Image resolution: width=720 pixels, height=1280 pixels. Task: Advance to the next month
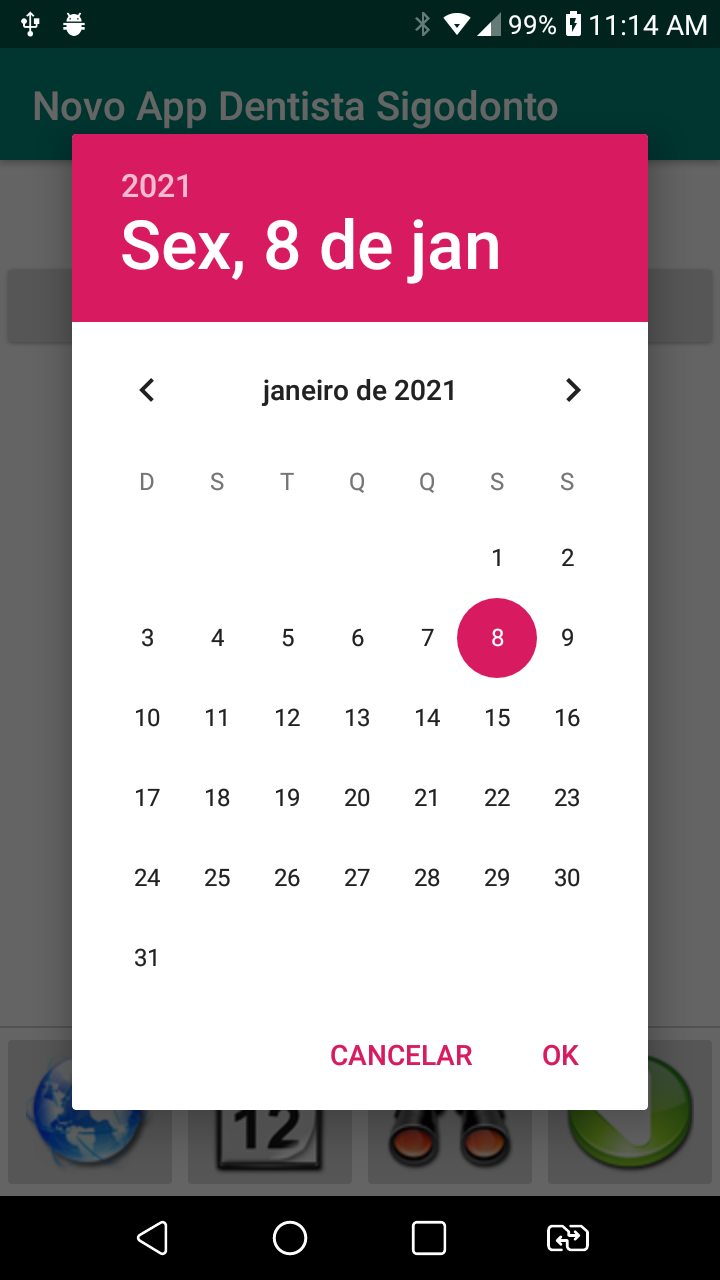pos(573,390)
